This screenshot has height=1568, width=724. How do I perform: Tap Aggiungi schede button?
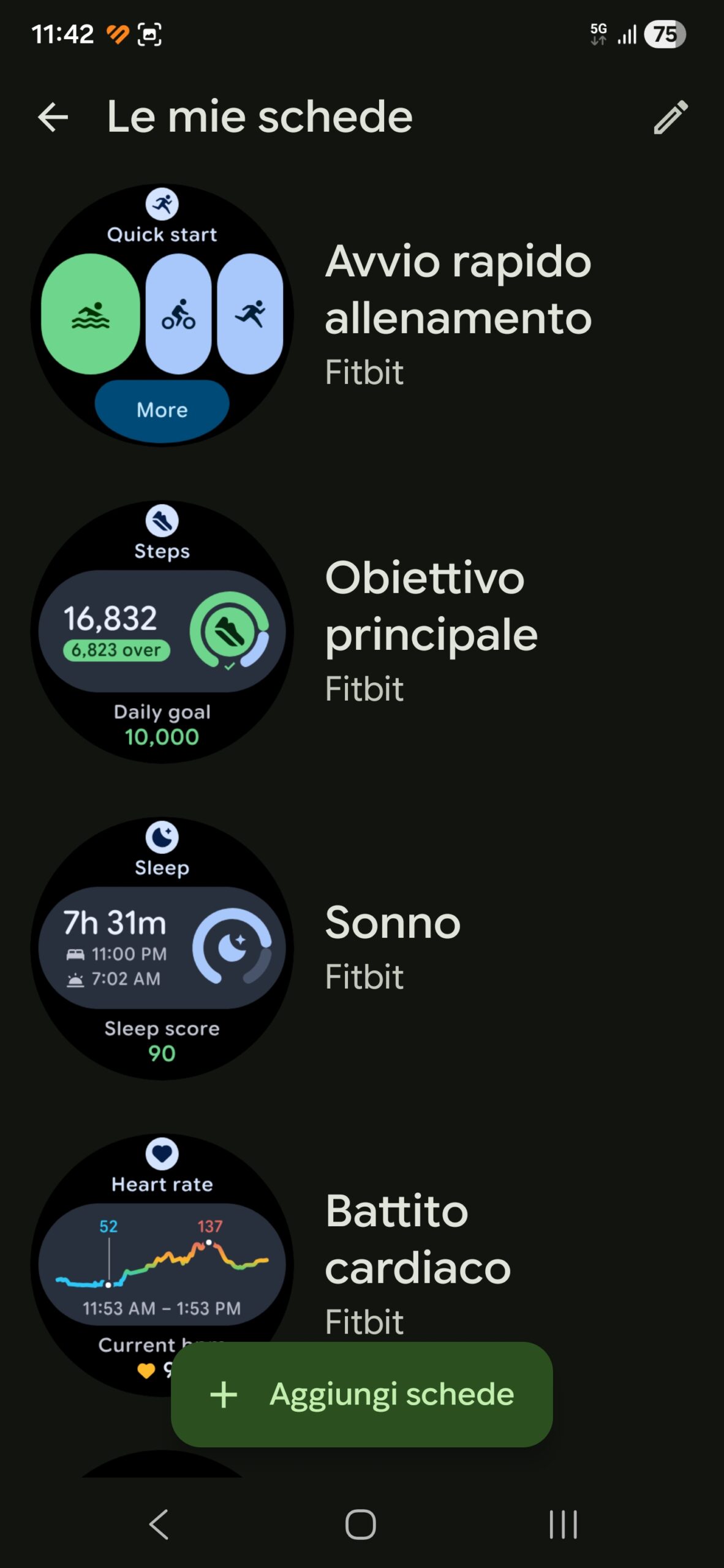(x=362, y=1395)
